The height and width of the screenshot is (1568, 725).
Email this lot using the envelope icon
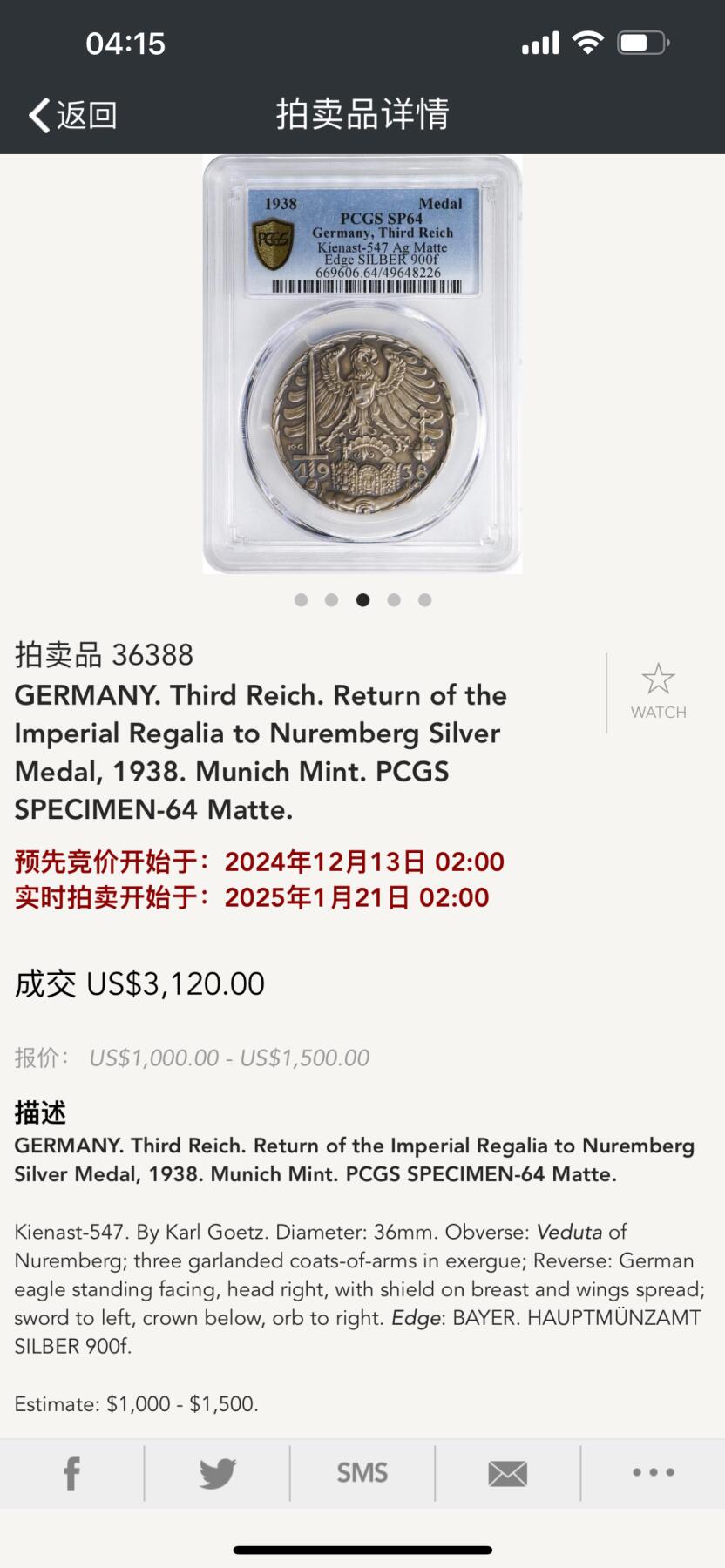[x=507, y=1473]
